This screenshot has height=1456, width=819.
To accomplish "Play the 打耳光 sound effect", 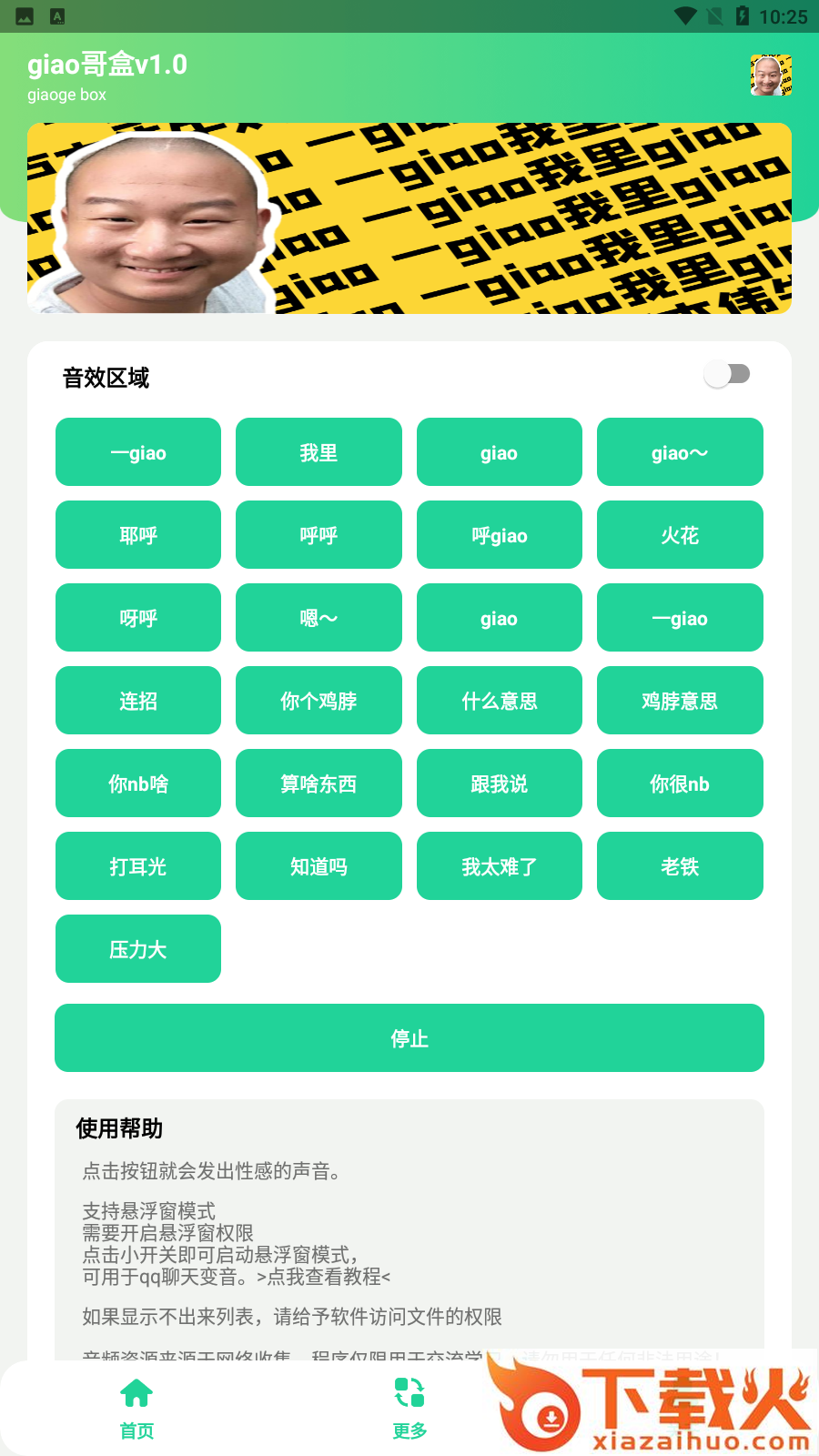I will pyautogui.click(x=138, y=866).
